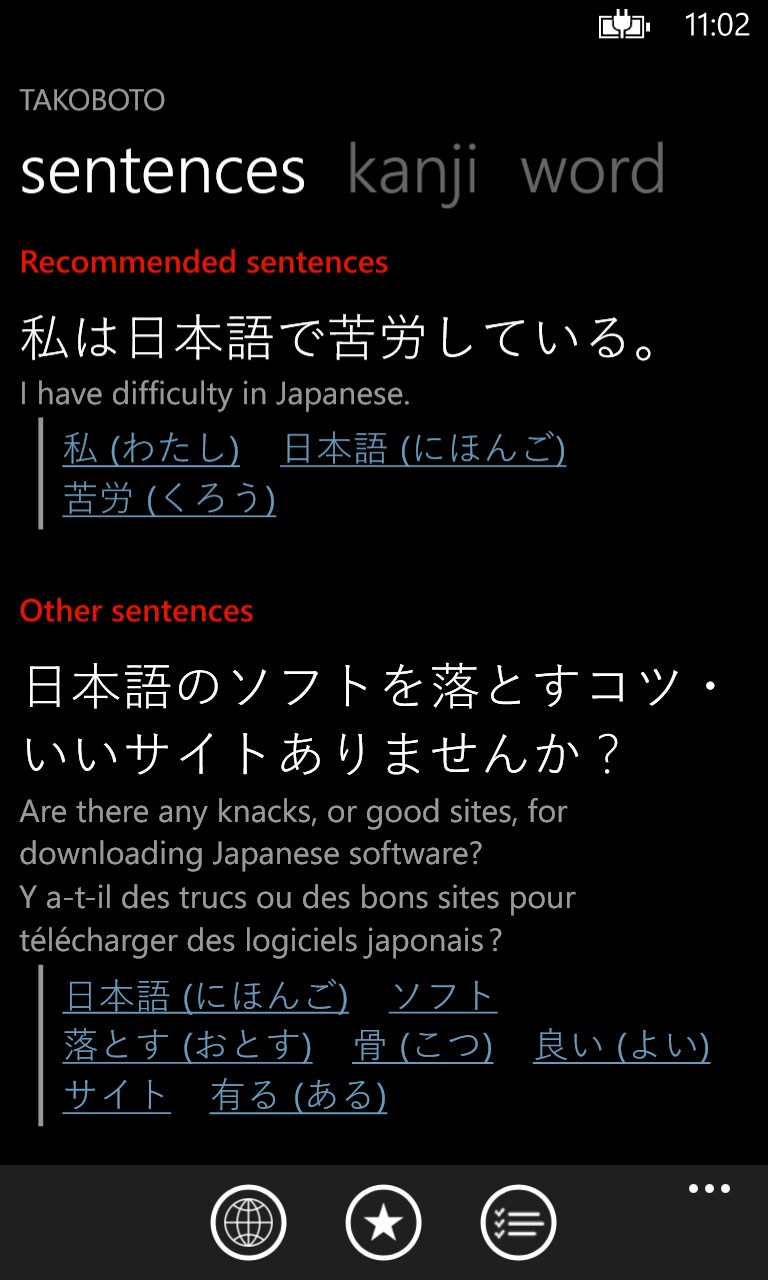Look up the word サイト
This screenshot has height=1280, width=768.
coord(116,1096)
